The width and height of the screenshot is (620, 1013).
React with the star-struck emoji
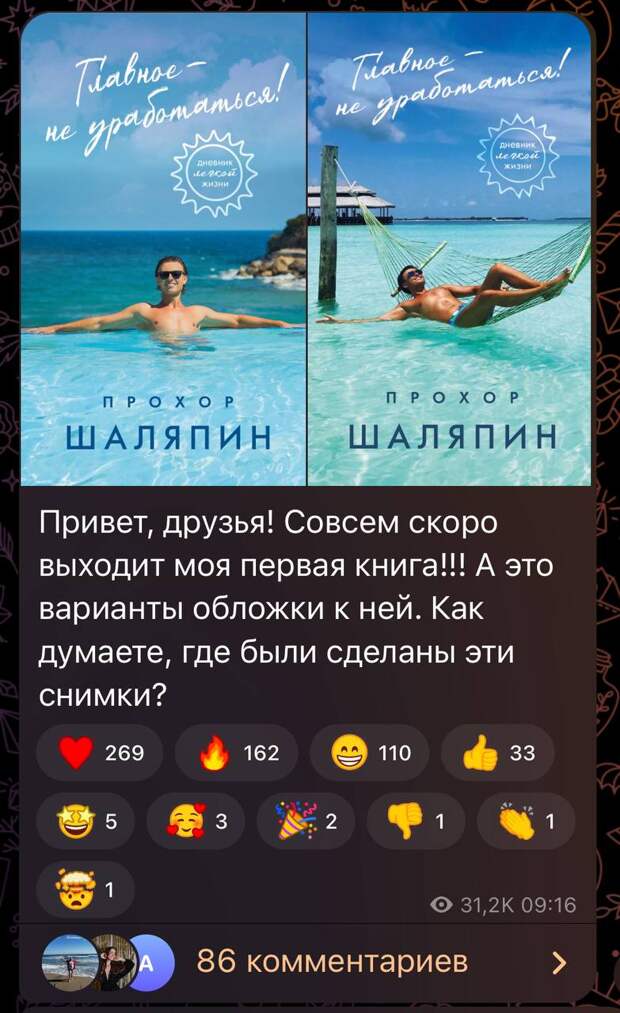click(85, 821)
